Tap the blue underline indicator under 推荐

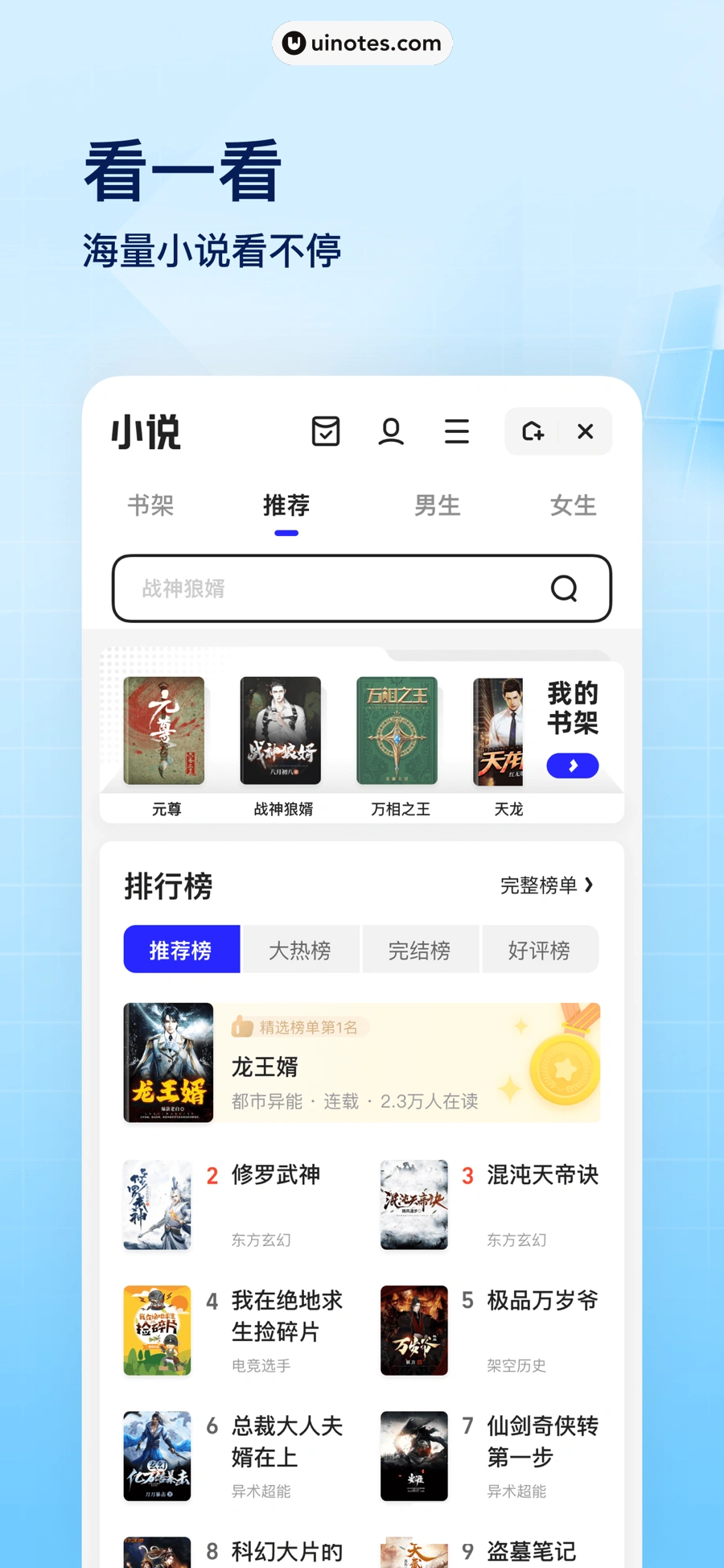click(x=286, y=532)
